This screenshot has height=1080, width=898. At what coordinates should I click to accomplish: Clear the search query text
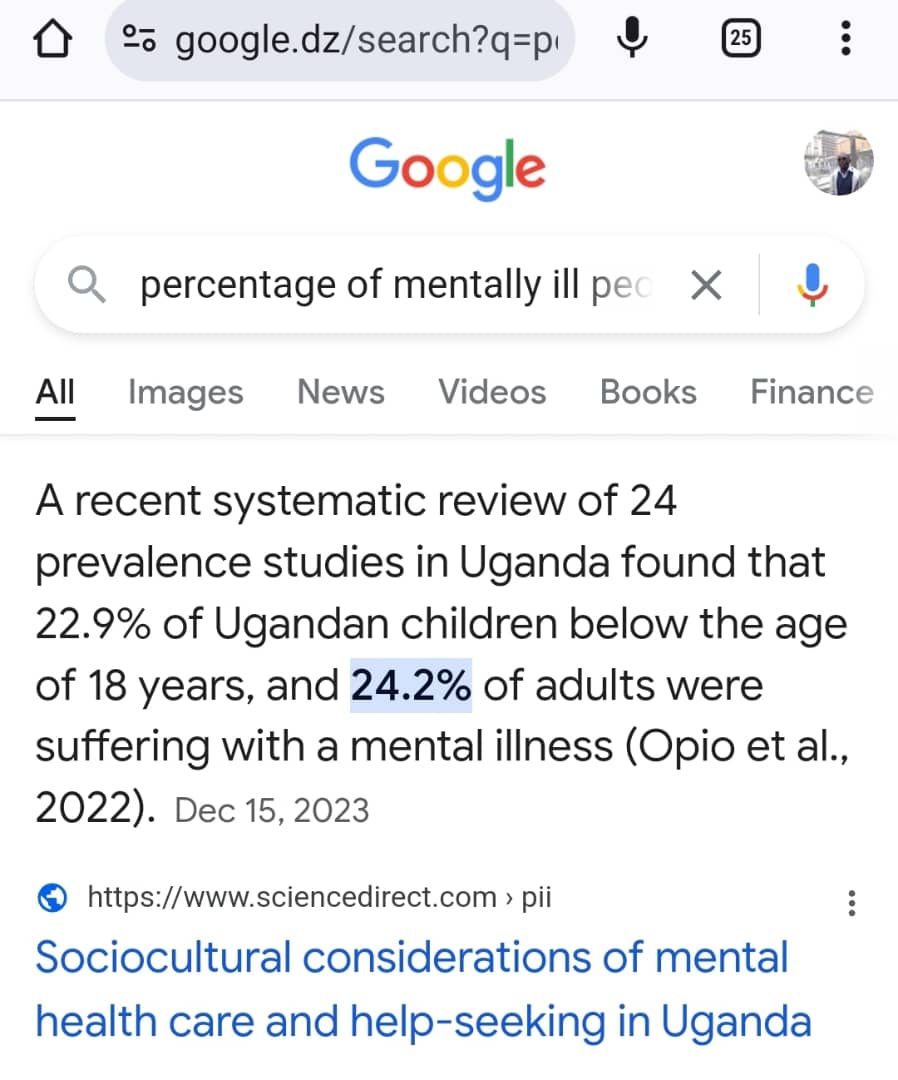tap(706, 286)
